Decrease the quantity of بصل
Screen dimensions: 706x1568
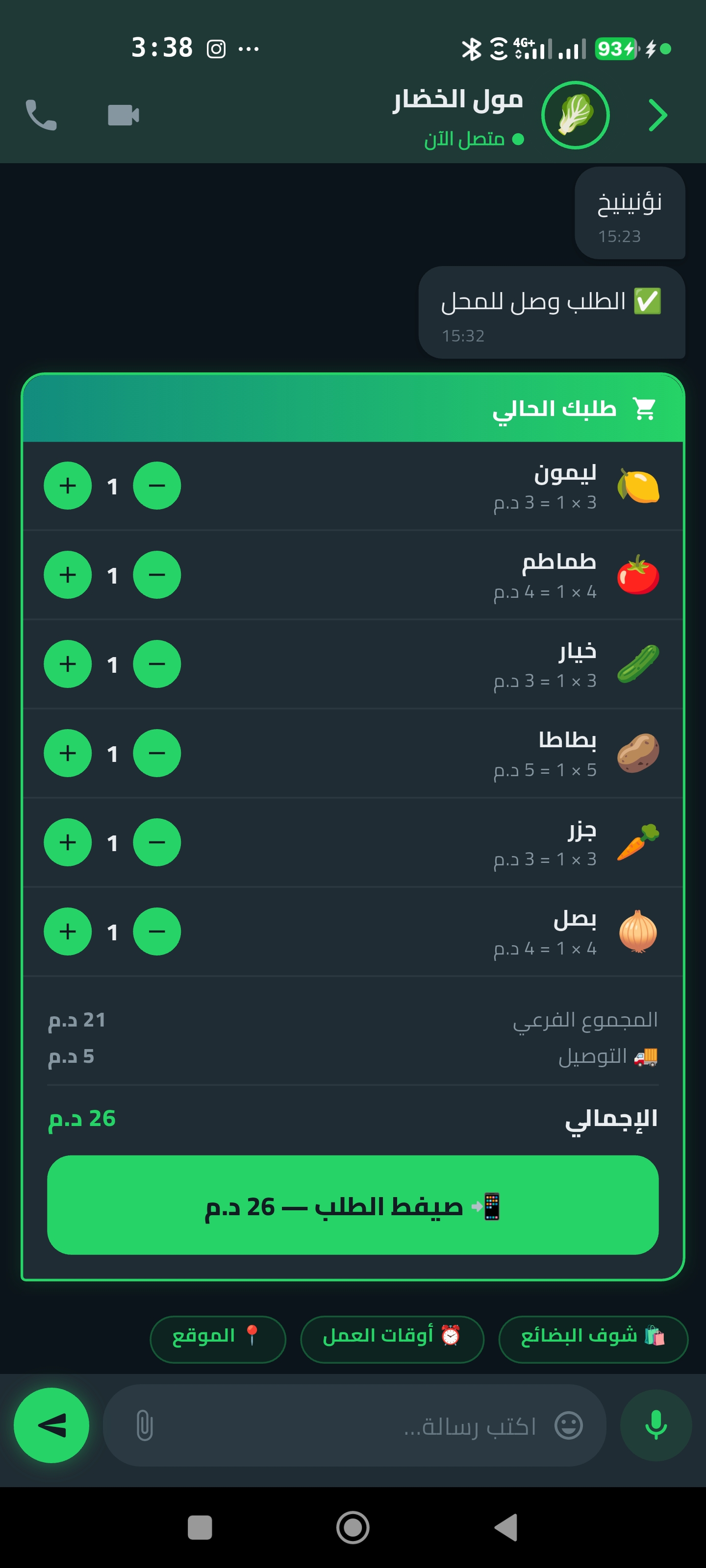click(156, 931)
